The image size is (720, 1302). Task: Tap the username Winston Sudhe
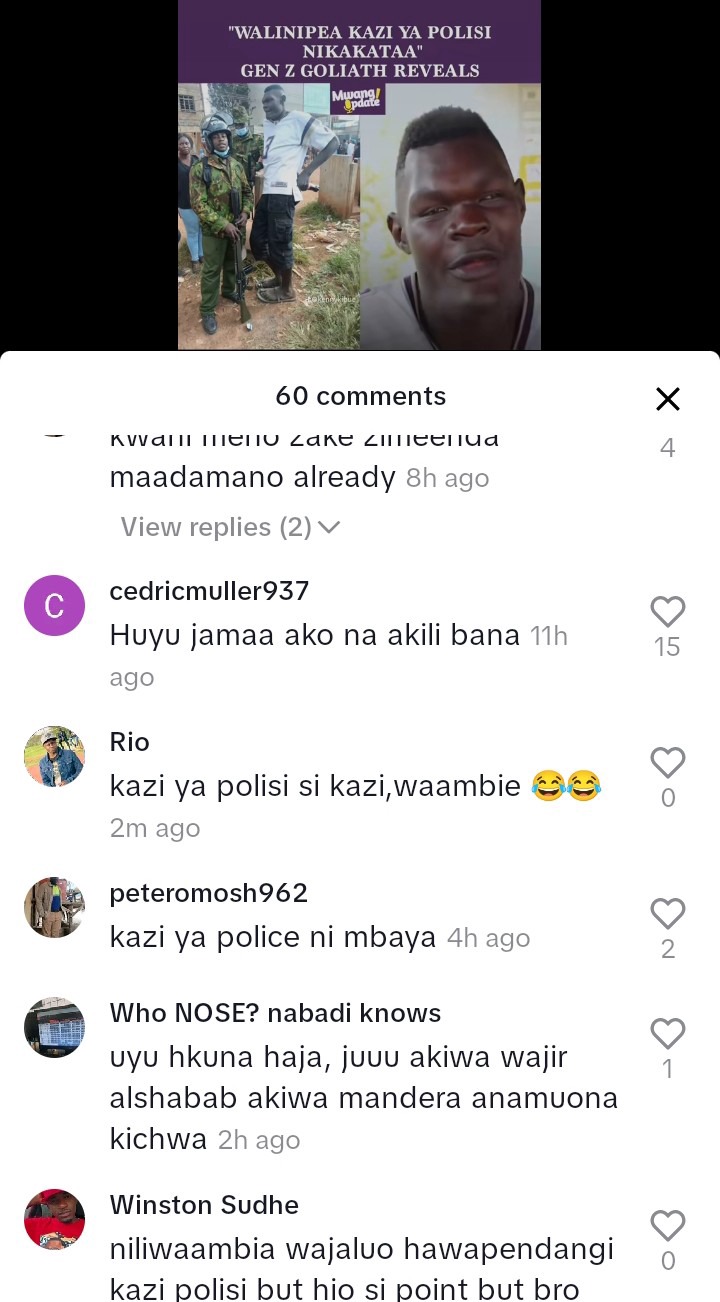[204, 1205]
